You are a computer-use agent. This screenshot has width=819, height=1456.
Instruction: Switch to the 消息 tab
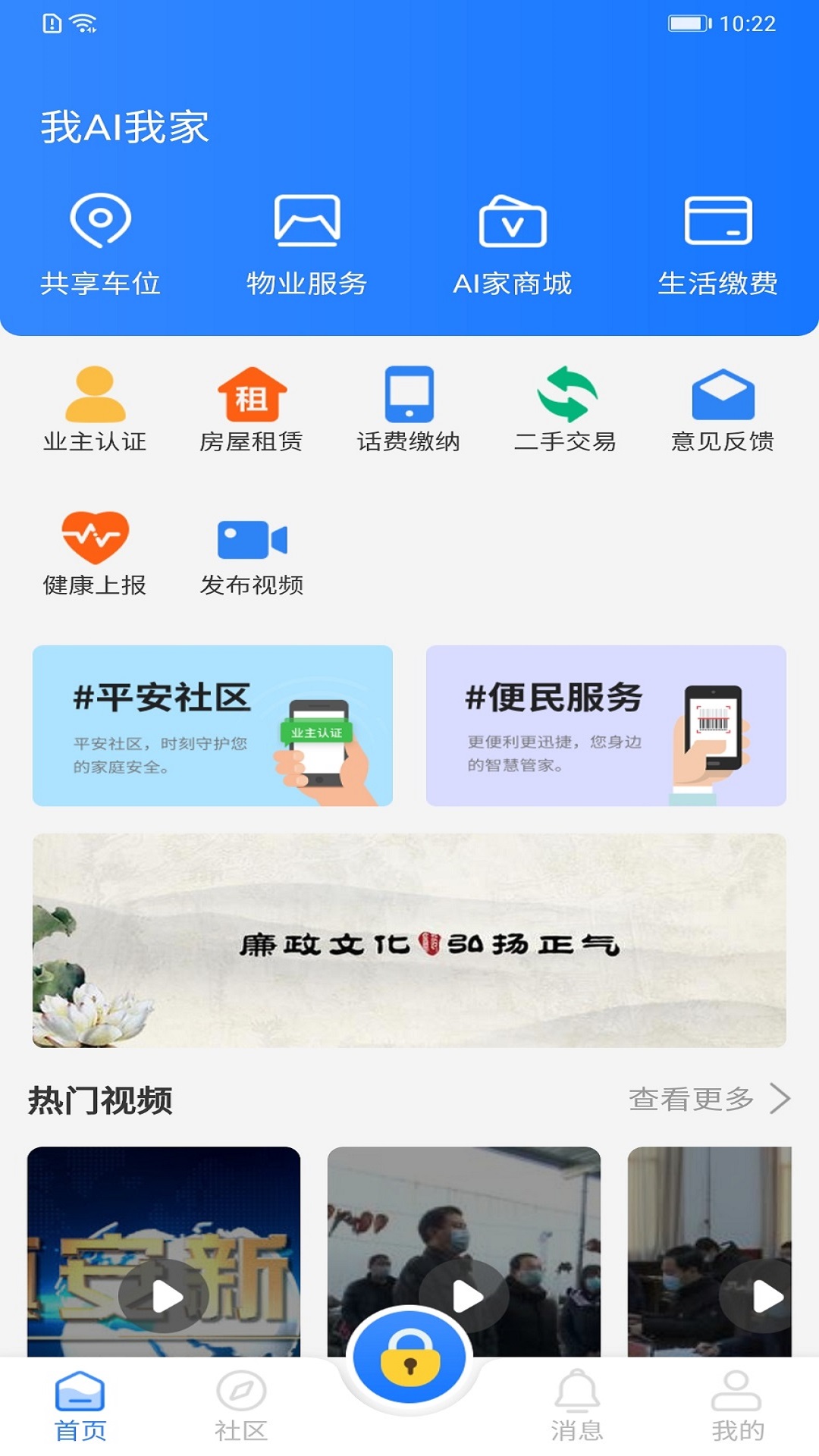(x=577, y=1407)
